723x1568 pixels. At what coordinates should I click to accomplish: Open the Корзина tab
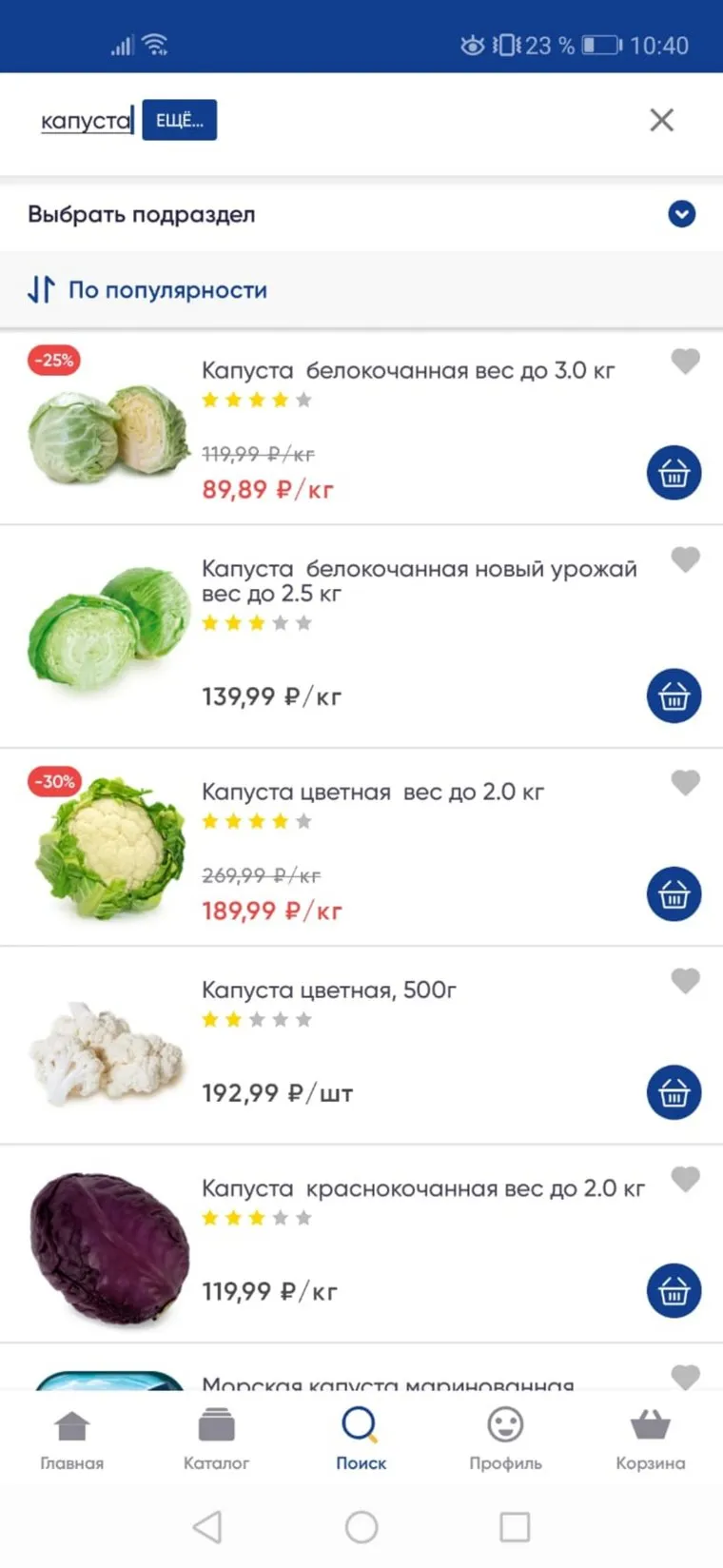[650, 1439]
